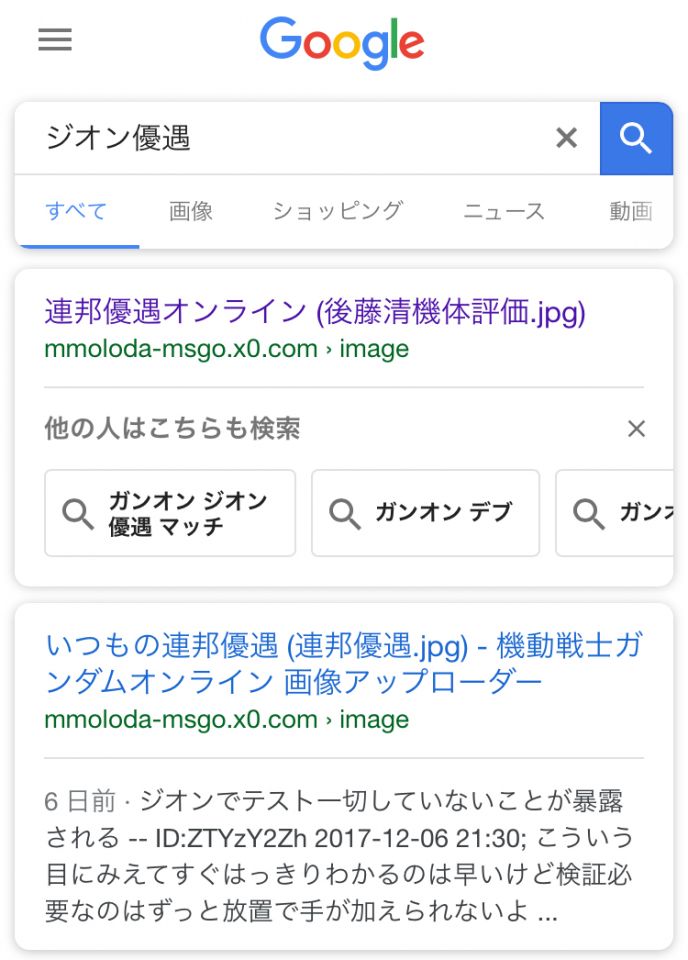Select the ショッピング tab
The width and height of the screenshot is (688, 960).
[337, 211]
